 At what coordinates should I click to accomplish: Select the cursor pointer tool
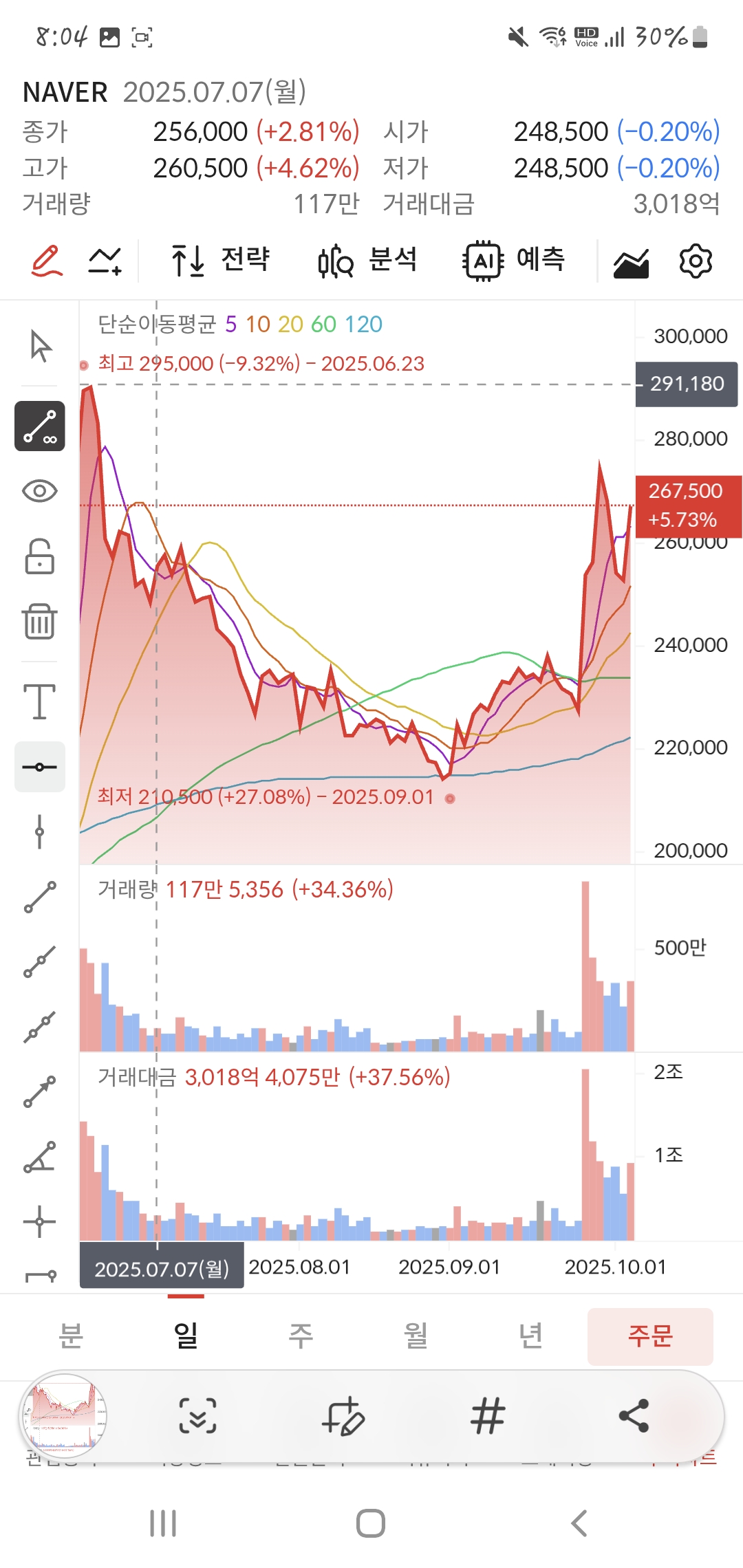tap(40, 345)
